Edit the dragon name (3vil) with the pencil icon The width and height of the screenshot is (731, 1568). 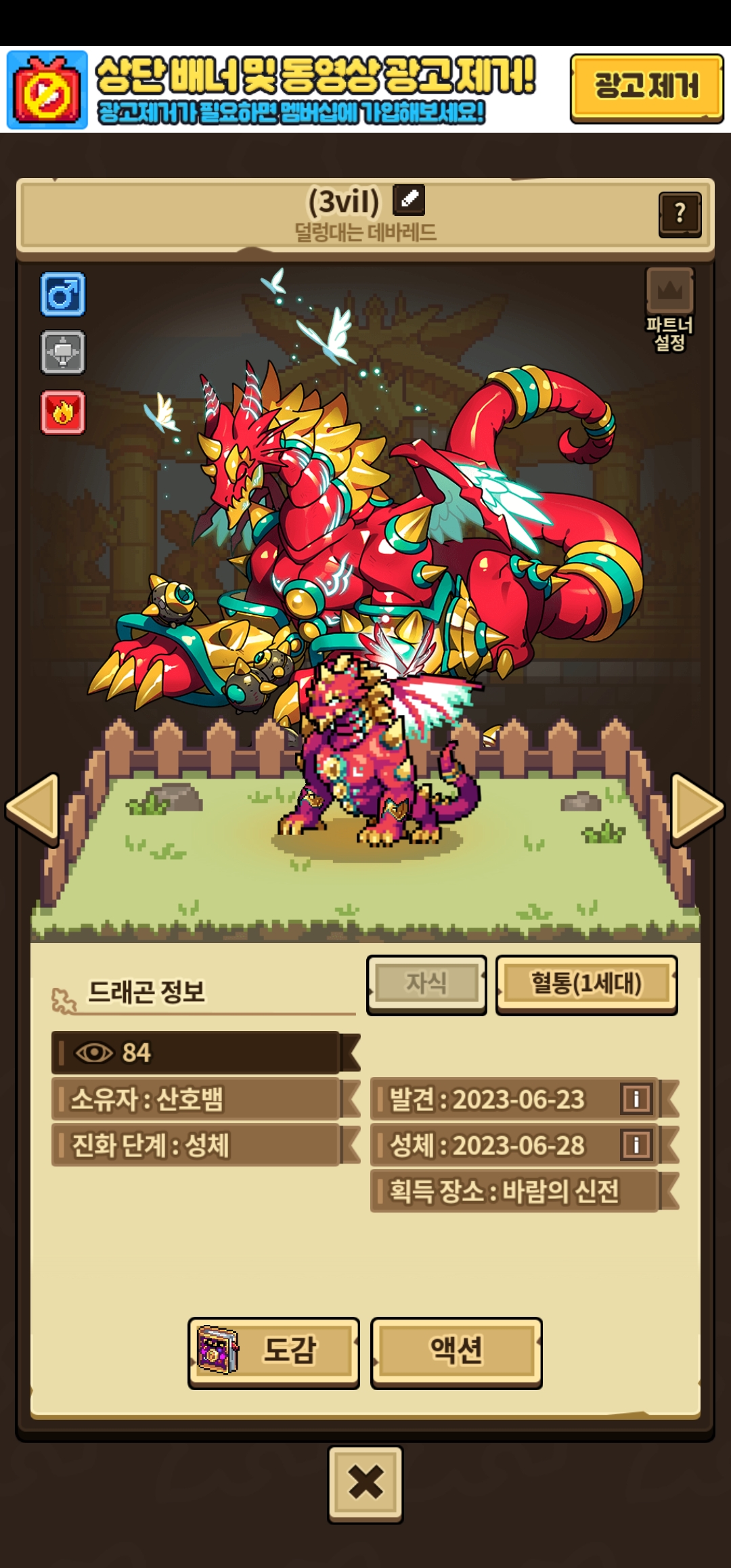pyautogui.click(x=409, y=199)
